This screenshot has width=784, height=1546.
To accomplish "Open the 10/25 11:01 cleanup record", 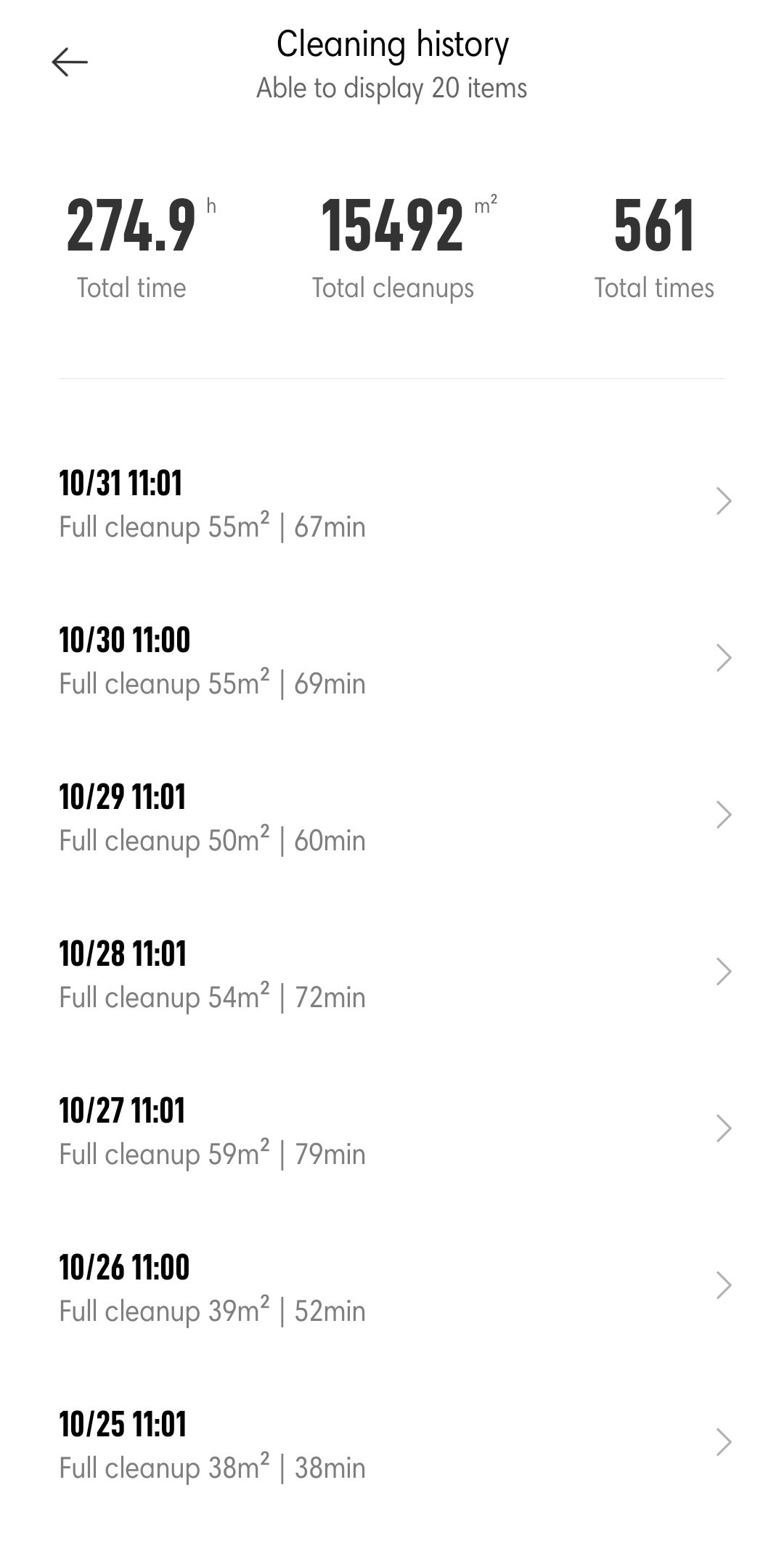I will [392, 1444].
